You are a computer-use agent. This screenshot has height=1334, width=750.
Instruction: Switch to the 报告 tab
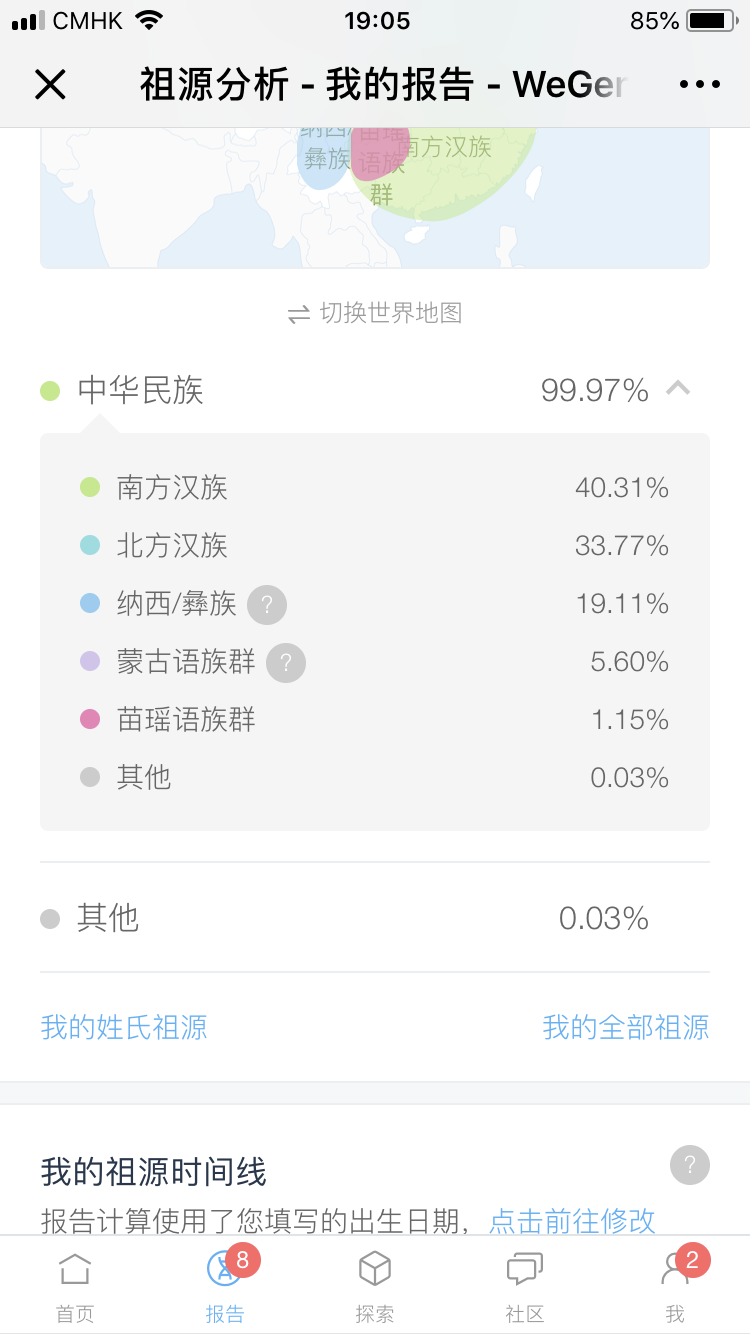click(x=225, y=1285)
